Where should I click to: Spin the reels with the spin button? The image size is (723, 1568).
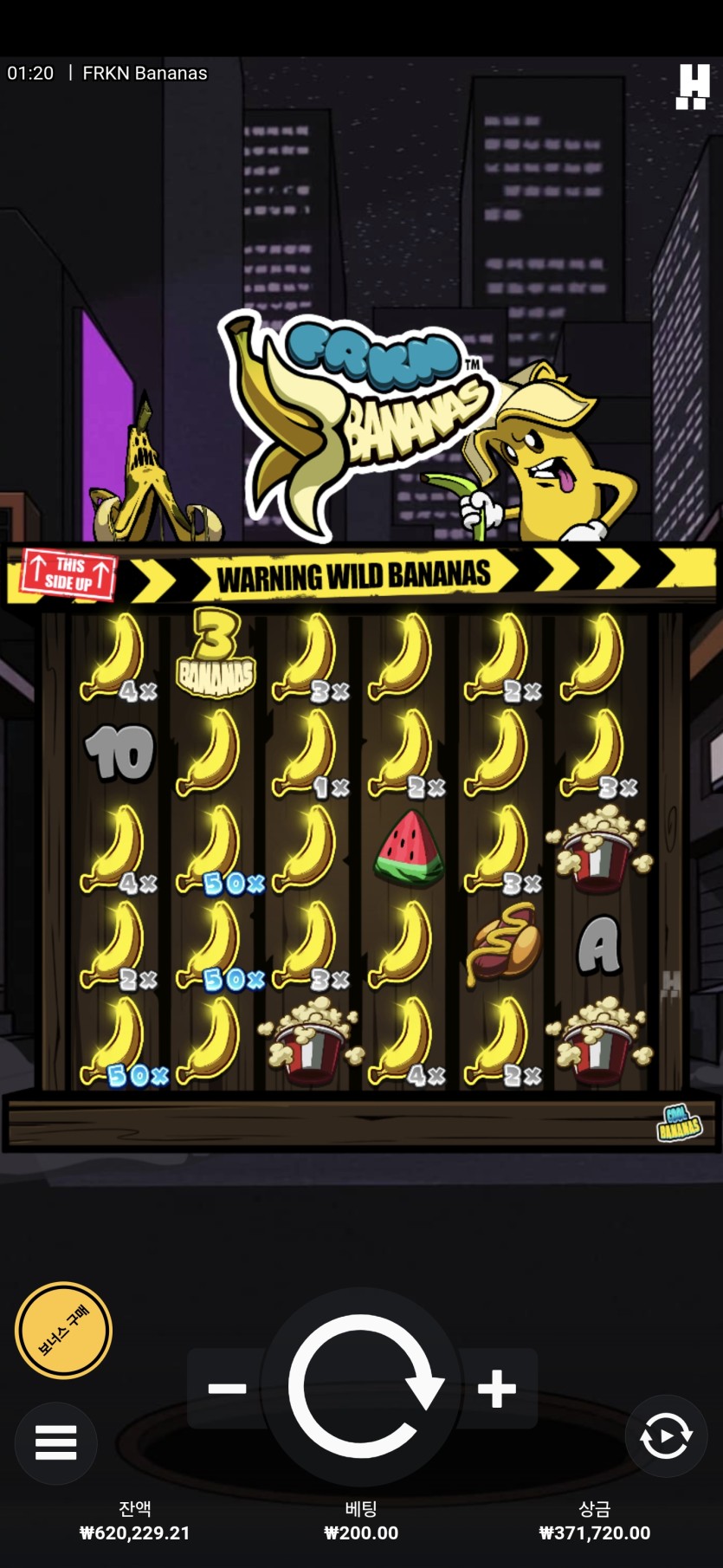point(362,1386)
